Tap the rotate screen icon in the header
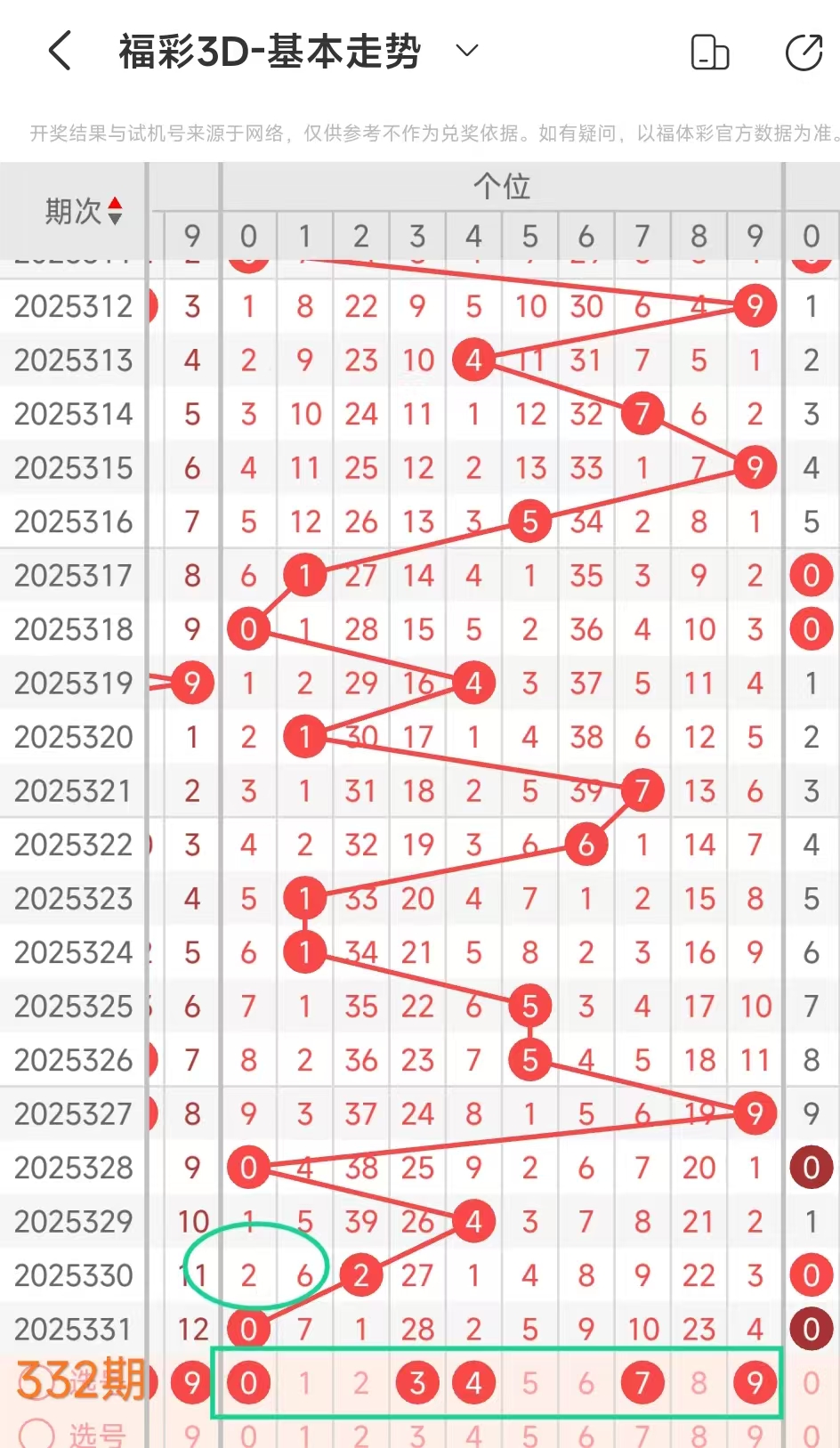 pyautogui.click(x=710, y=52)
